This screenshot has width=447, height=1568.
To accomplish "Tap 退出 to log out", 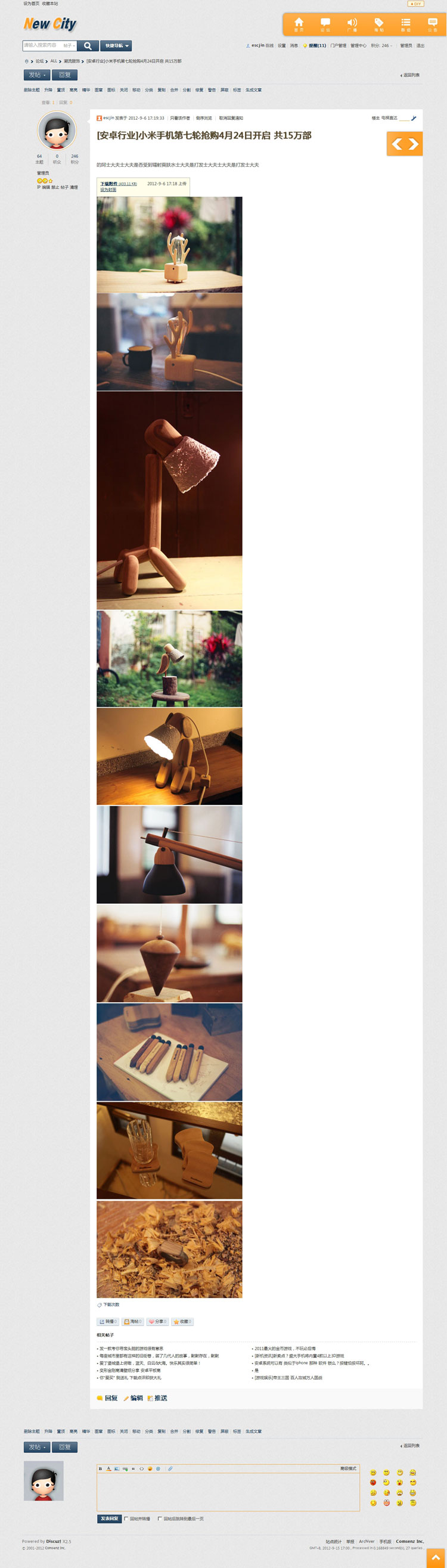I will [420, 46].
